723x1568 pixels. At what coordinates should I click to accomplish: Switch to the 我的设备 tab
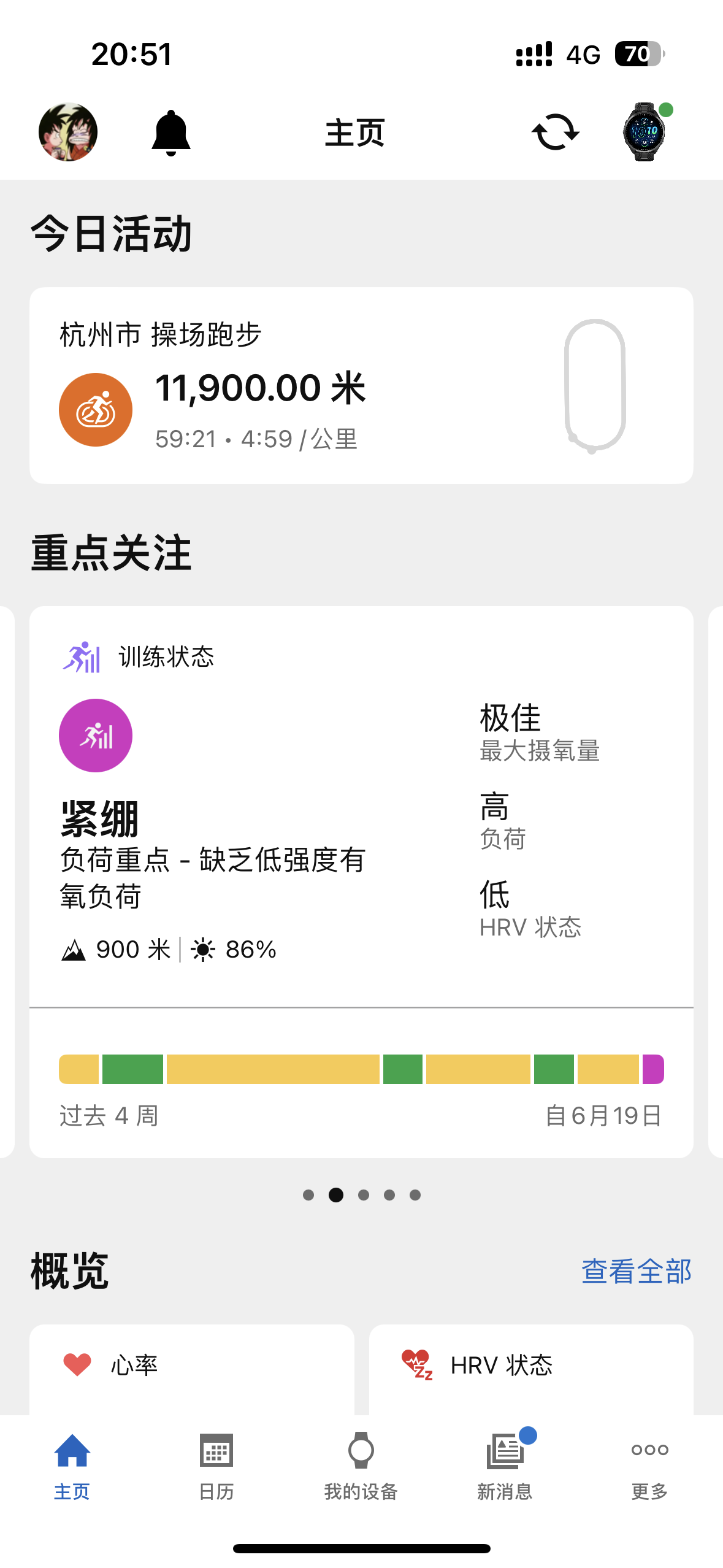(x=361, y=1467)
